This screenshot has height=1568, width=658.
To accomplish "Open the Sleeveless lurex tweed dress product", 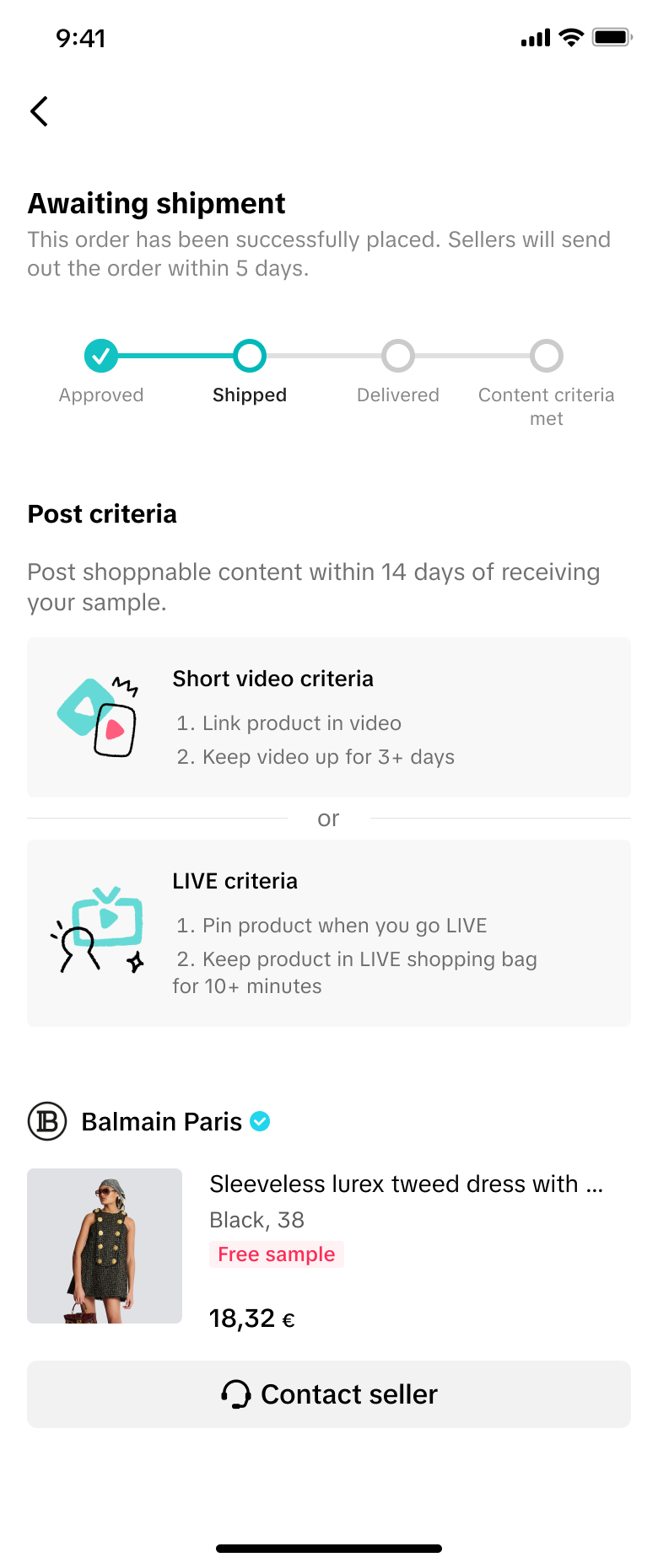I will (406, 1184).
